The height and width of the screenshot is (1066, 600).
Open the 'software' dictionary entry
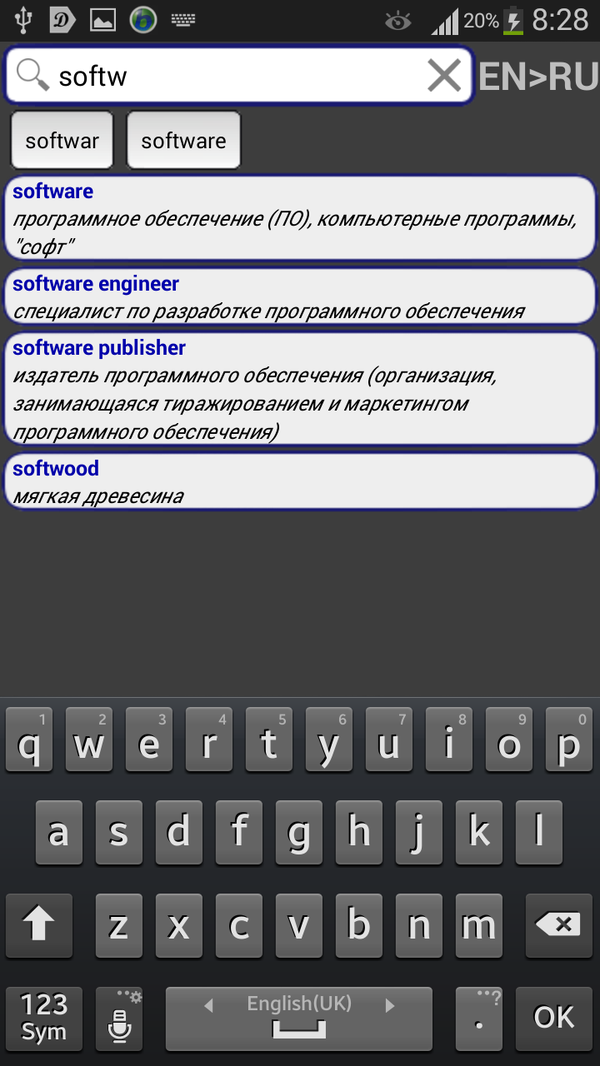click(x=300, y=218)
